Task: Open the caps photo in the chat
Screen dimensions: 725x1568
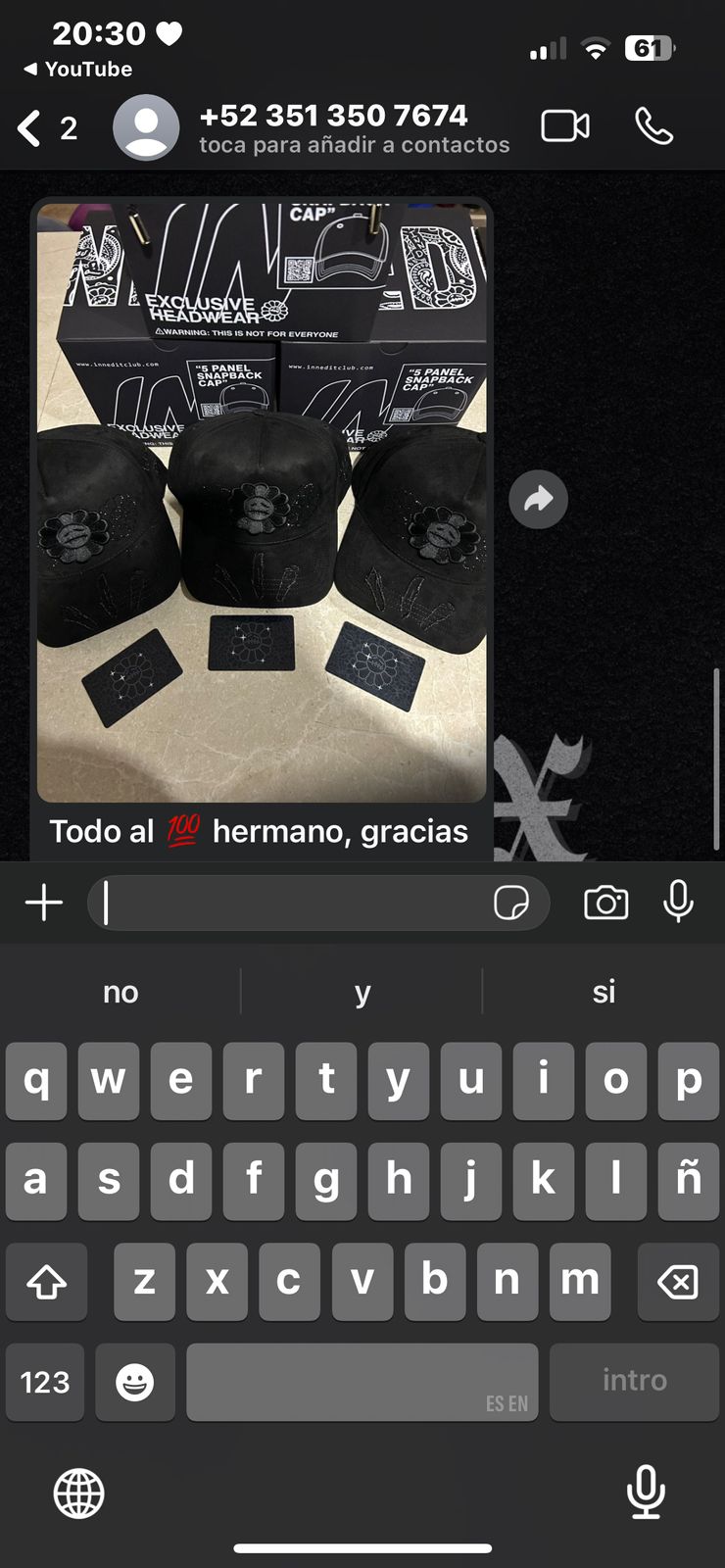Action: pos(262,502)
